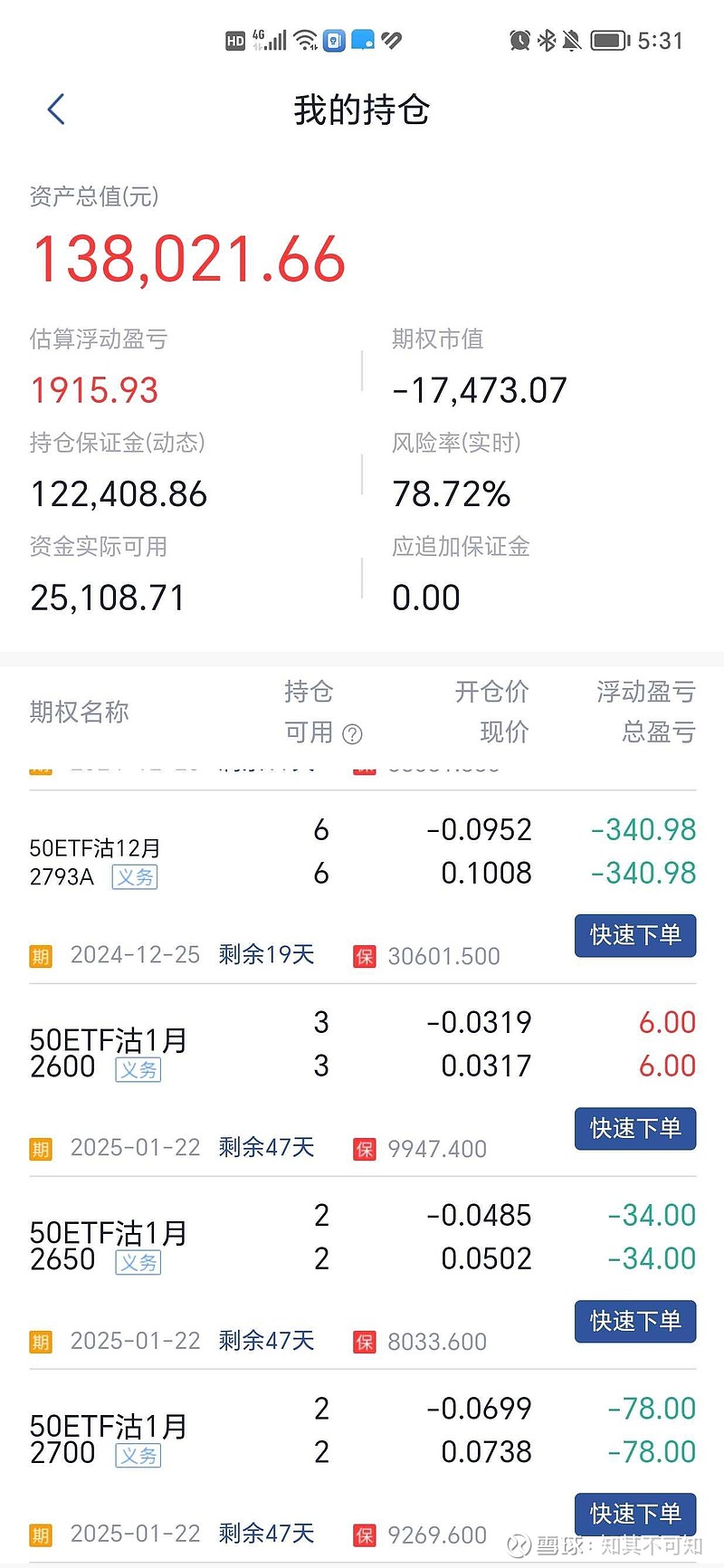Tap the Wi-Fi icon in the status bar
The height and width of the screenshot is (1568, 724).
coord(305,40)
